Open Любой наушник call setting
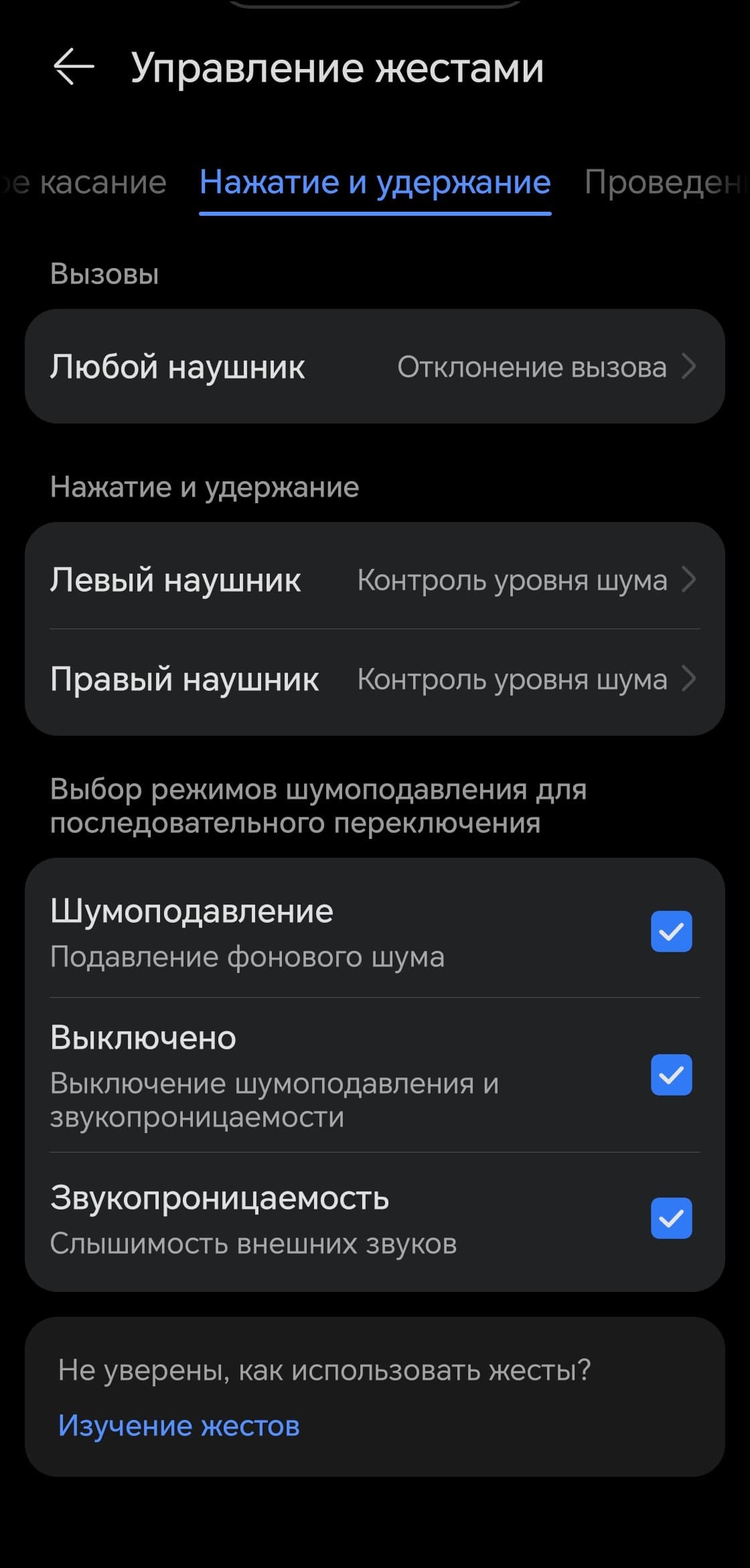 [x=375, y=367]
